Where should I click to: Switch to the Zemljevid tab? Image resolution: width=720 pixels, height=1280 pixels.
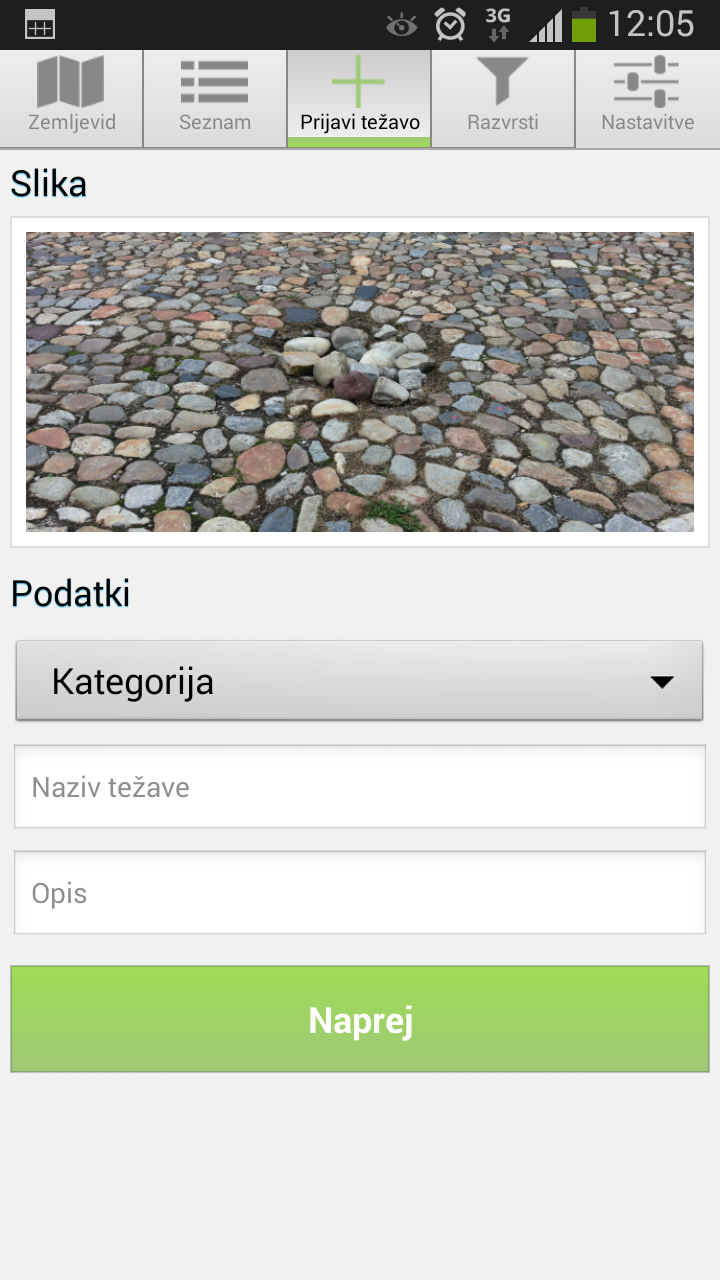point(72,98)
